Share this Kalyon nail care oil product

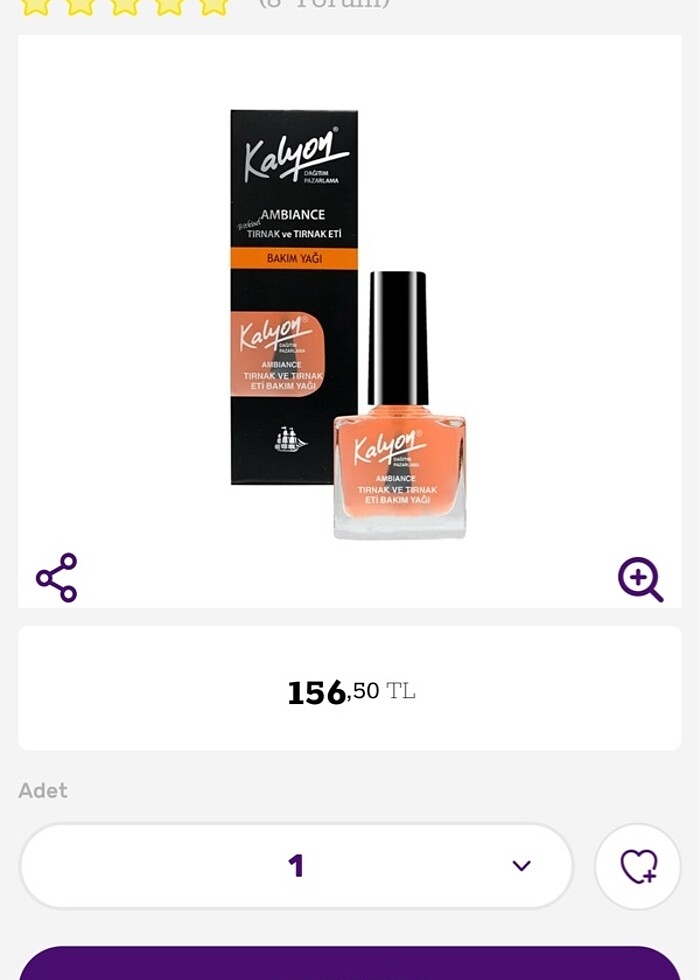pyautogui.click(x=57, y=578)
